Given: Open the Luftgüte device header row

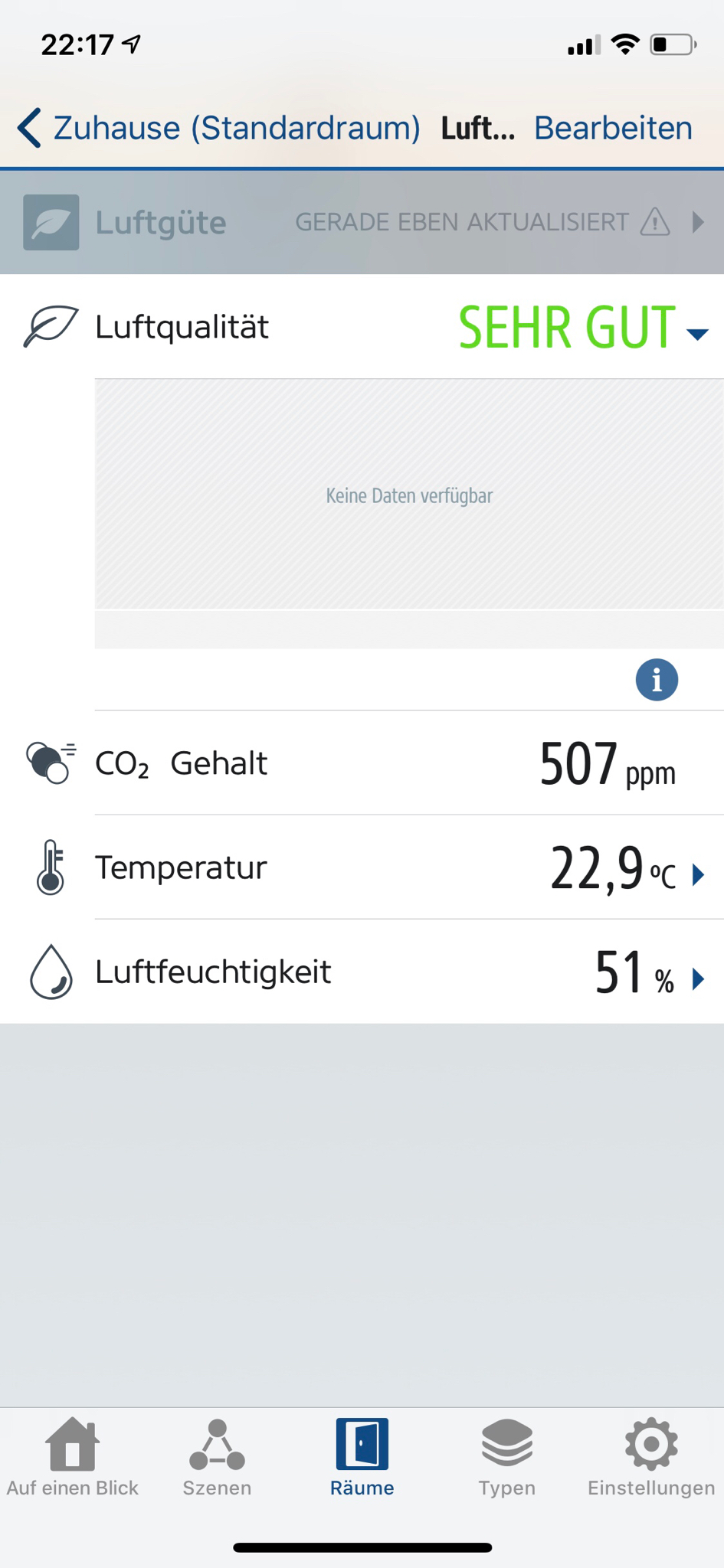Looking at the screenshot, I should click(x=362, y=223).
